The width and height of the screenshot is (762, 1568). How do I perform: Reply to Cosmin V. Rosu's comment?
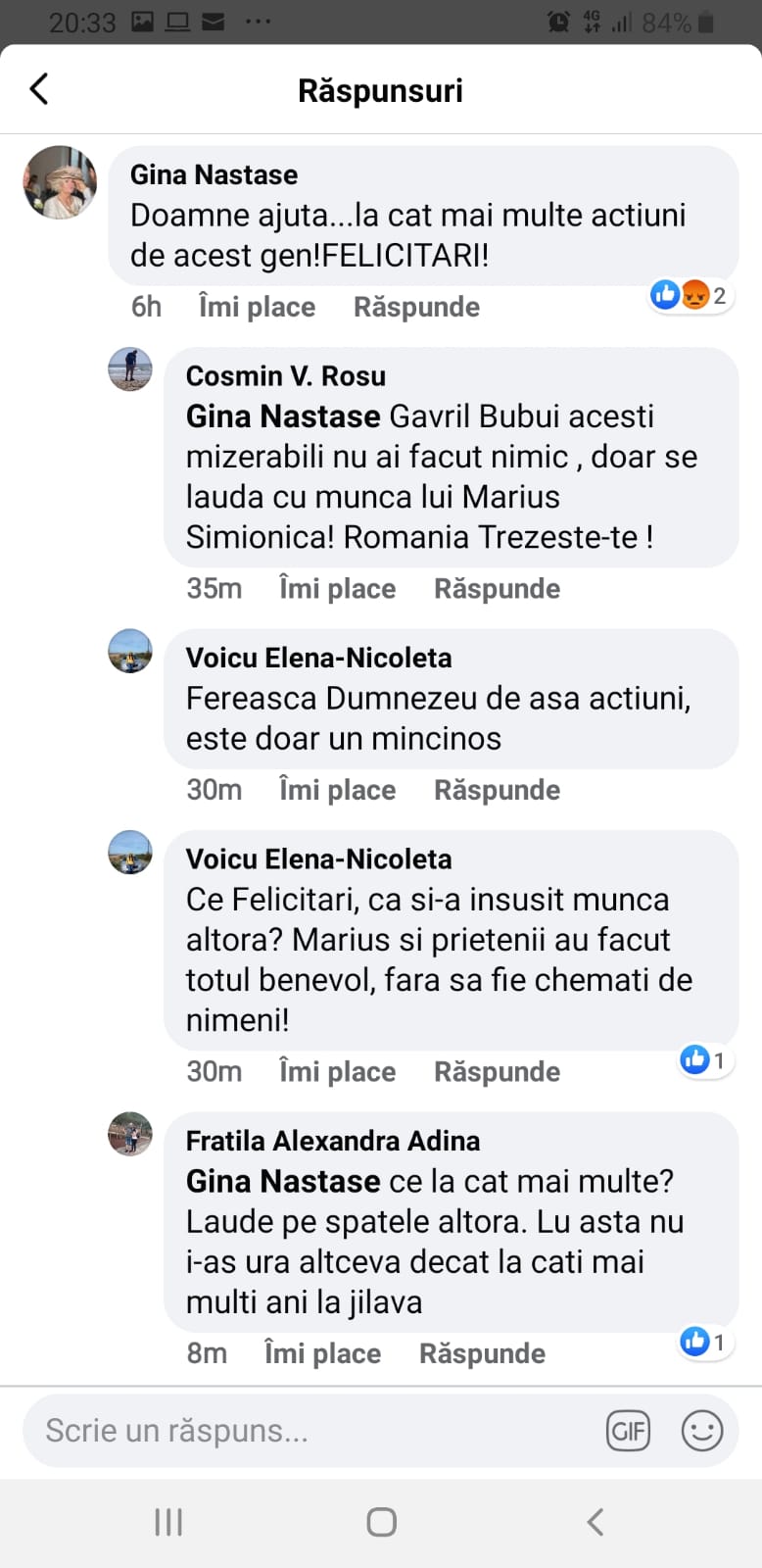(x=497, y=589)
